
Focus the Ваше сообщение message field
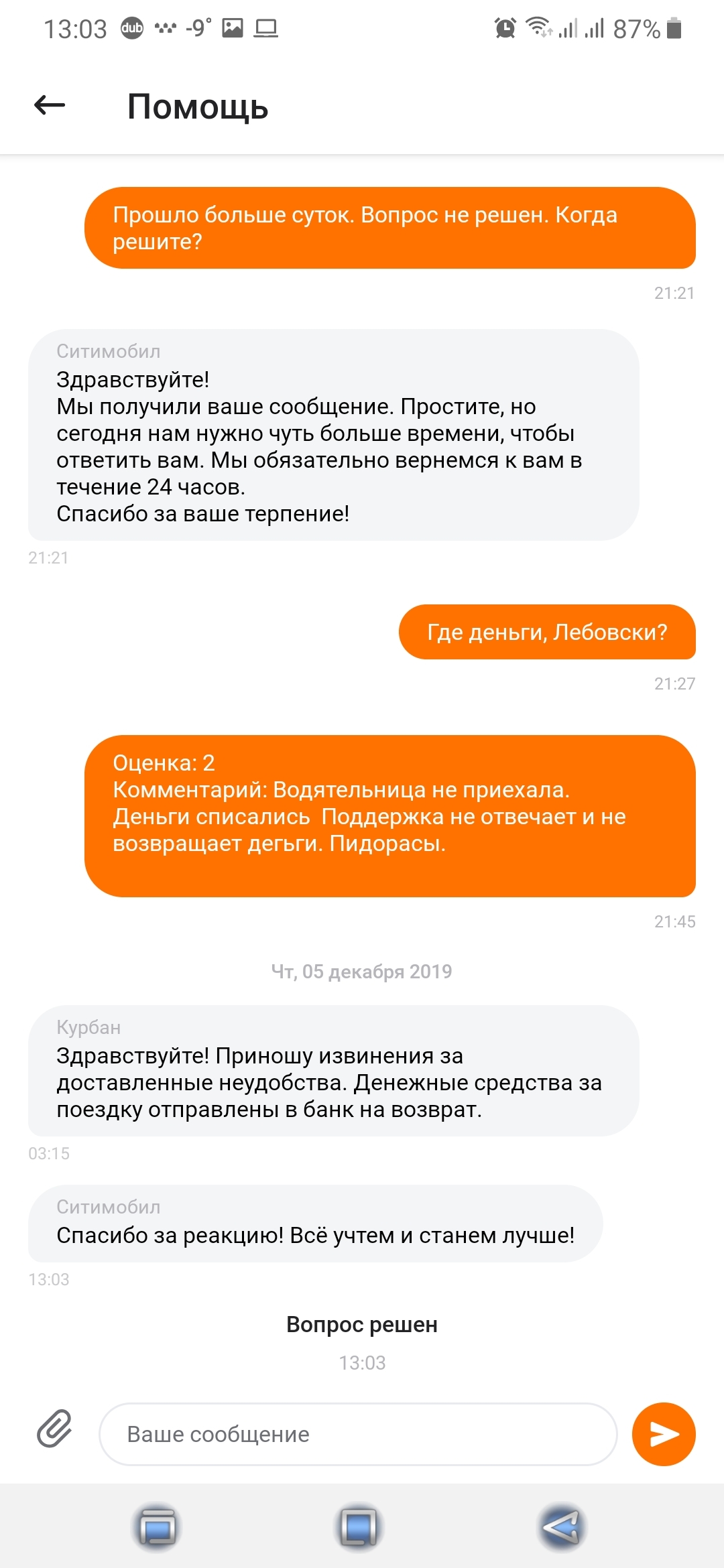(x=358, y=1434)
